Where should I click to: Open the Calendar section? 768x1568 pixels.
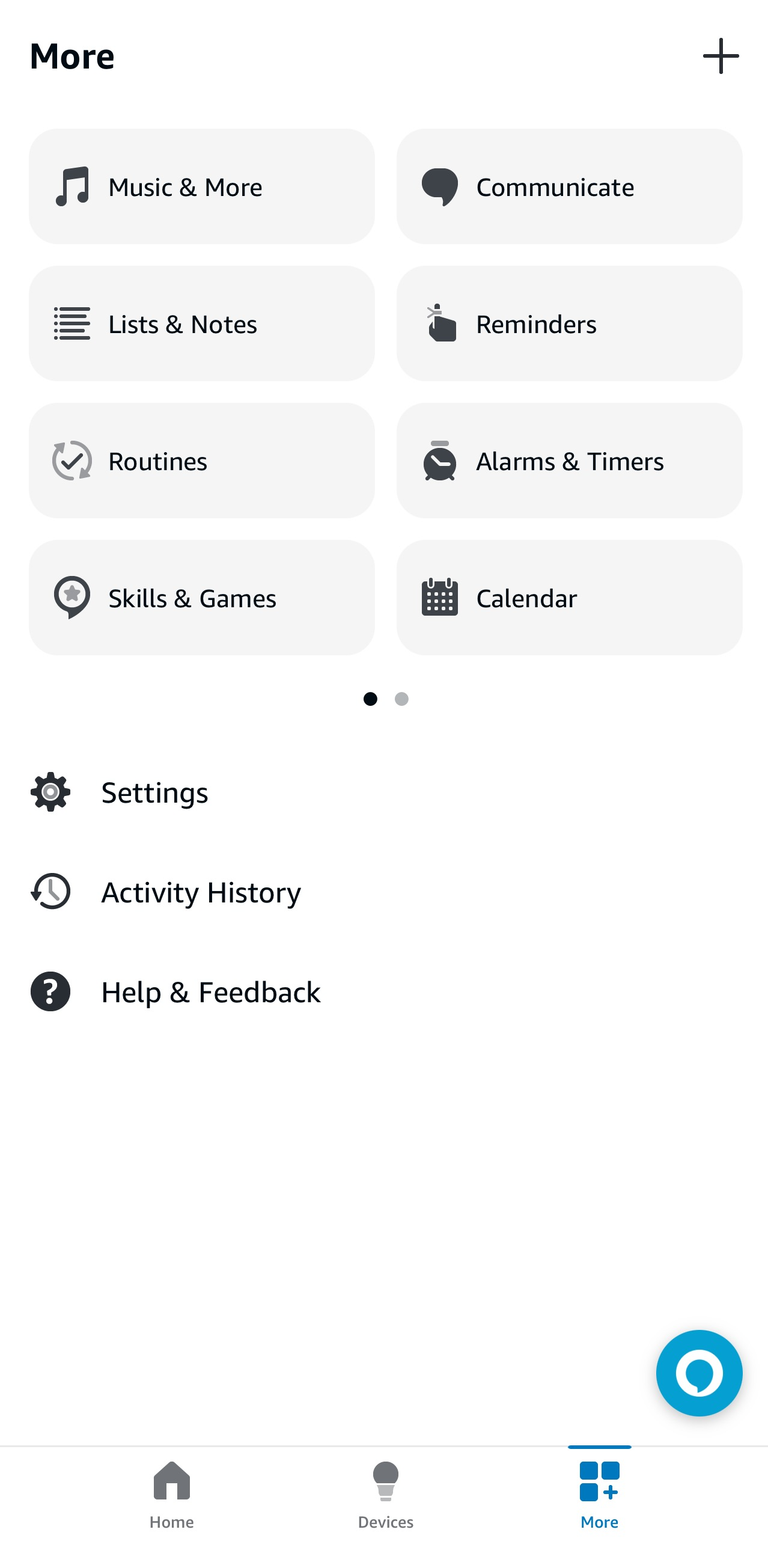[570, 598]
